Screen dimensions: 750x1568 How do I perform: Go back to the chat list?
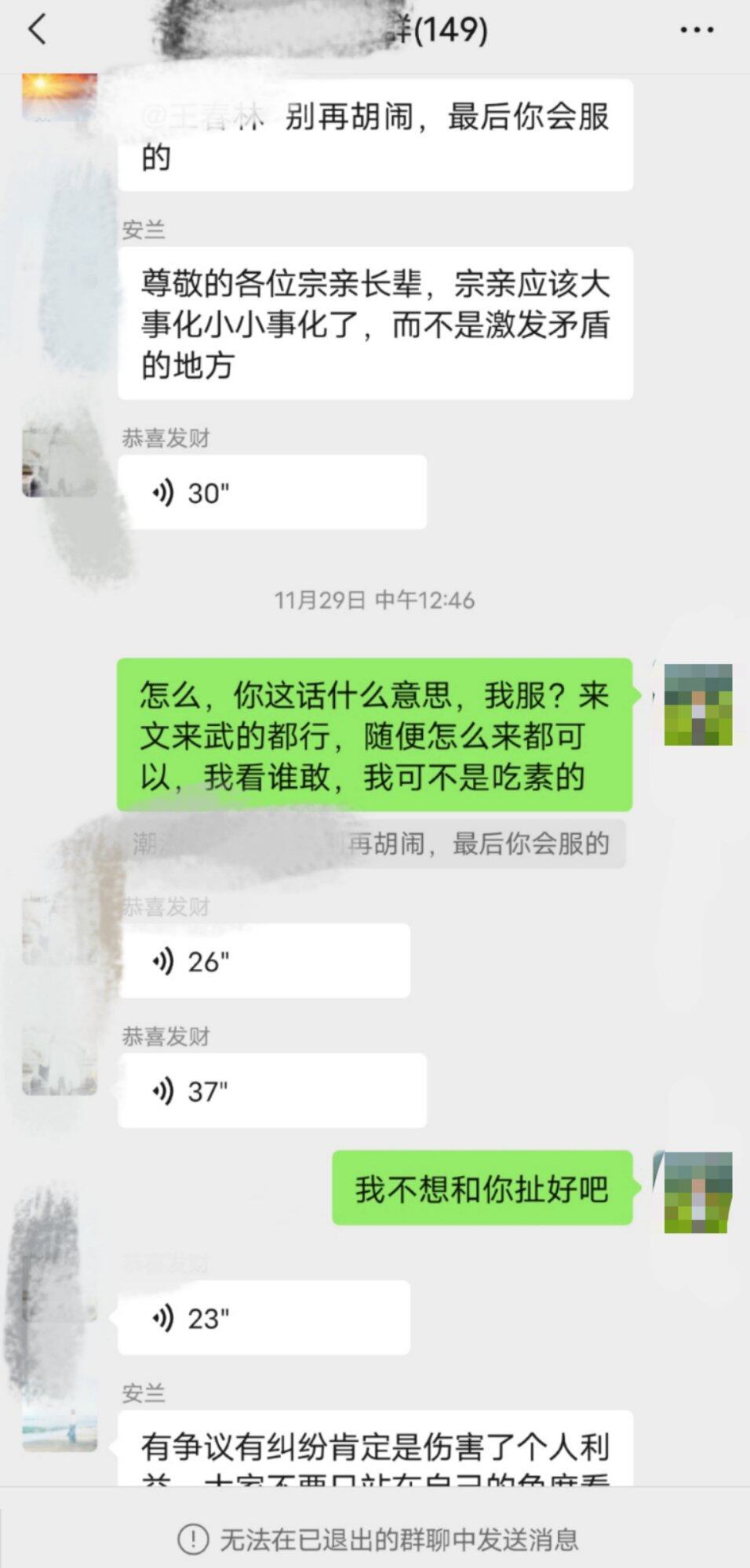click(x=37, y=31)
